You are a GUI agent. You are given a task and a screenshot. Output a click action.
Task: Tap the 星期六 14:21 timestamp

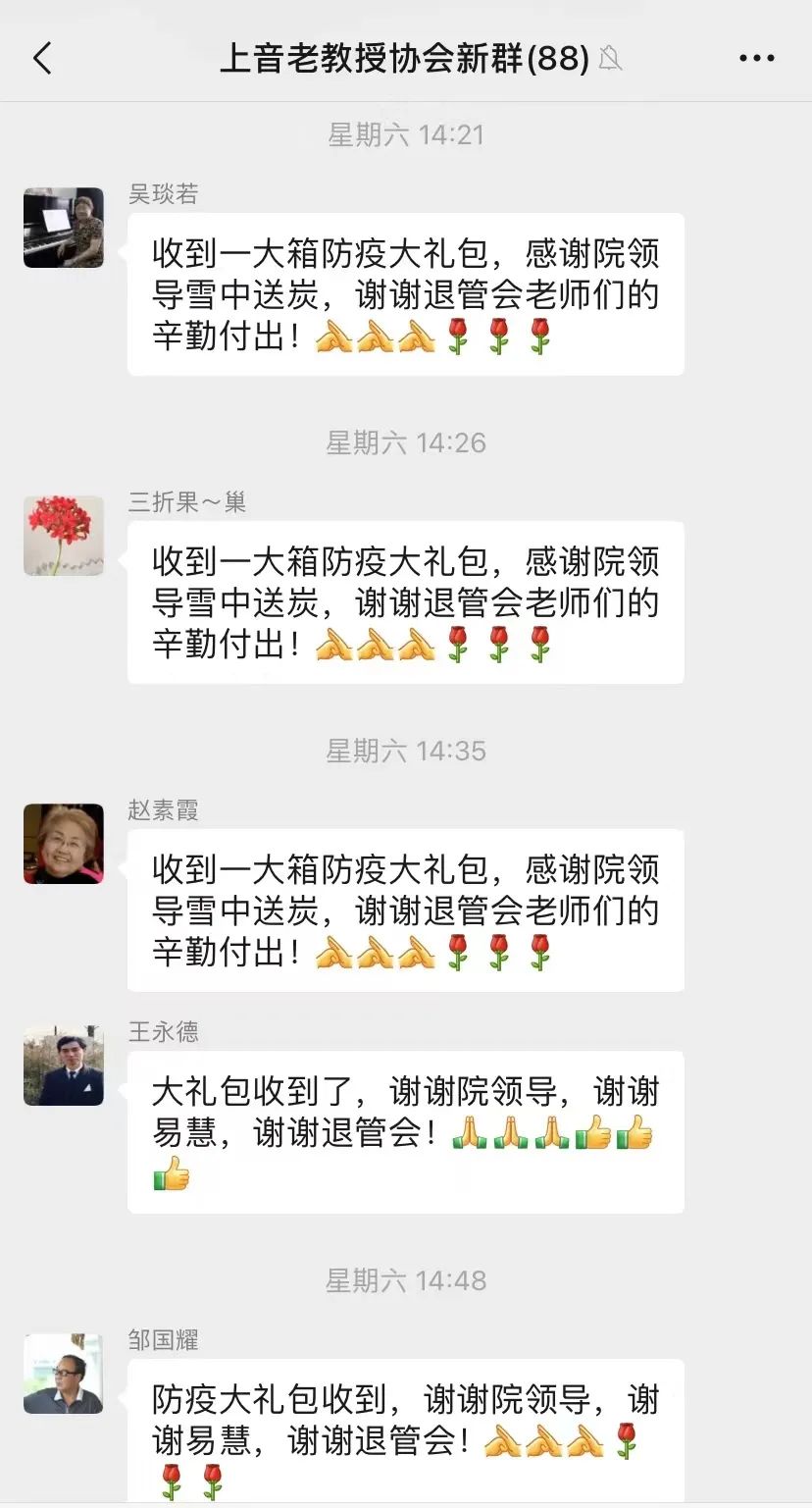pos(406,134)
